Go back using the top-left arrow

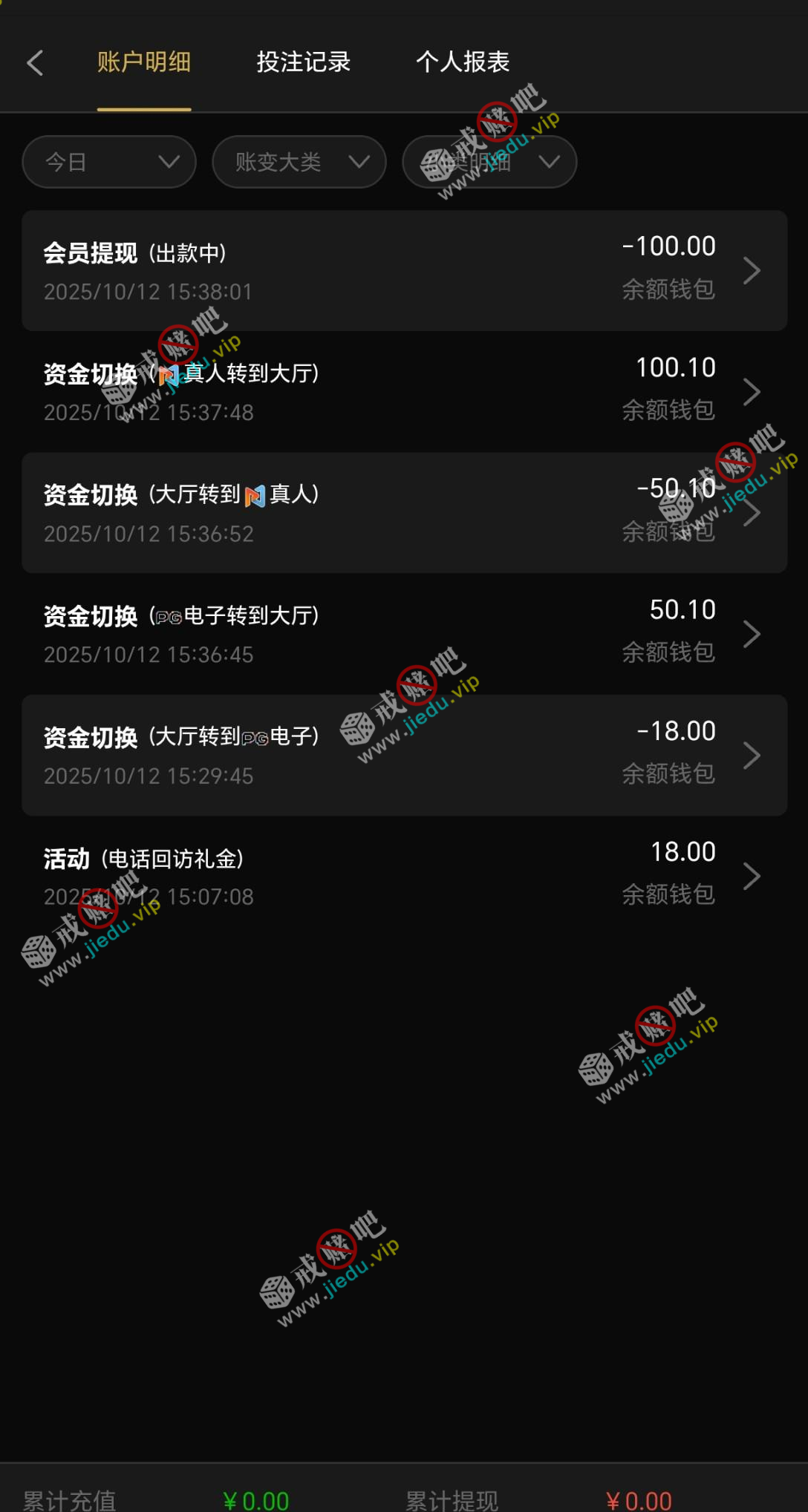pos(35,63)
